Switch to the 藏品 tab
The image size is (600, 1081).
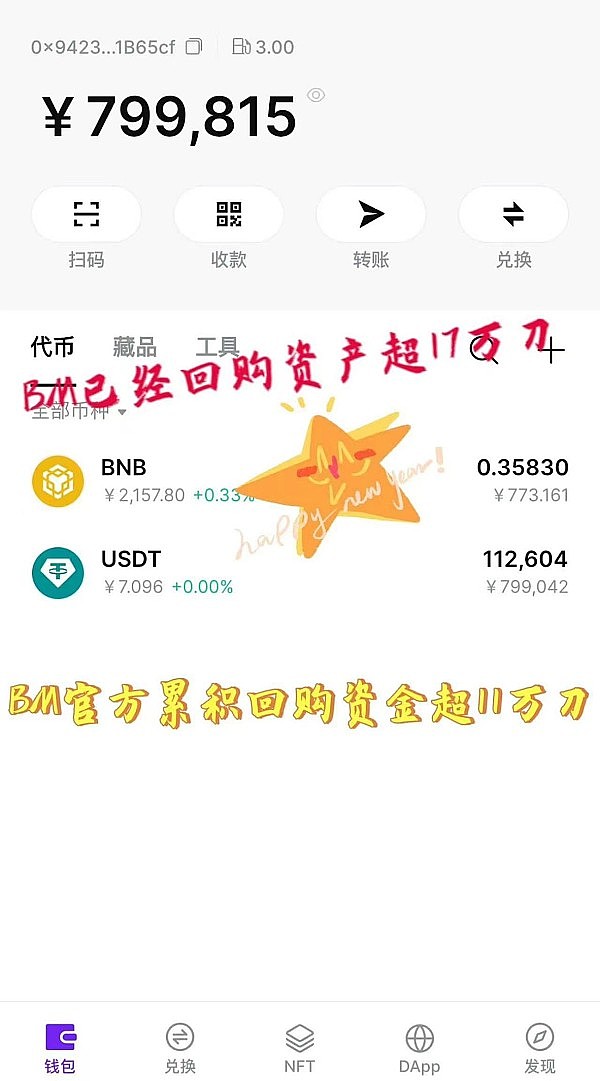(134, 347)
